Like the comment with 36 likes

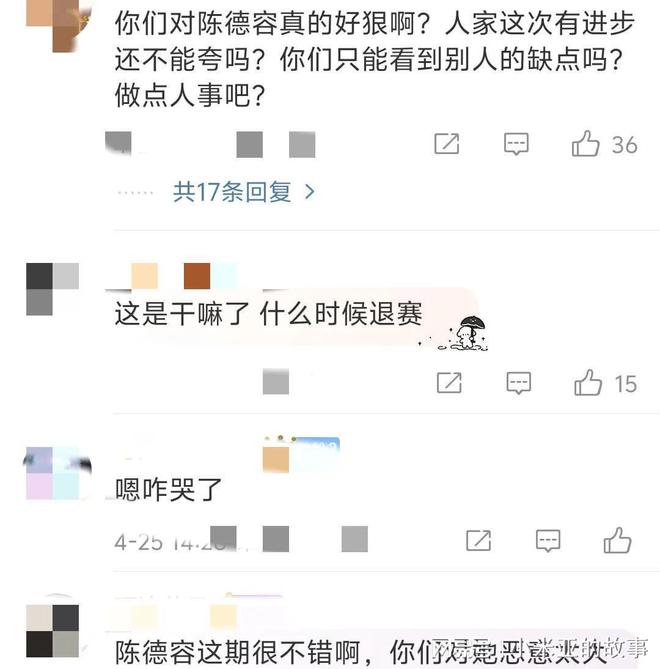click(586, 145)
